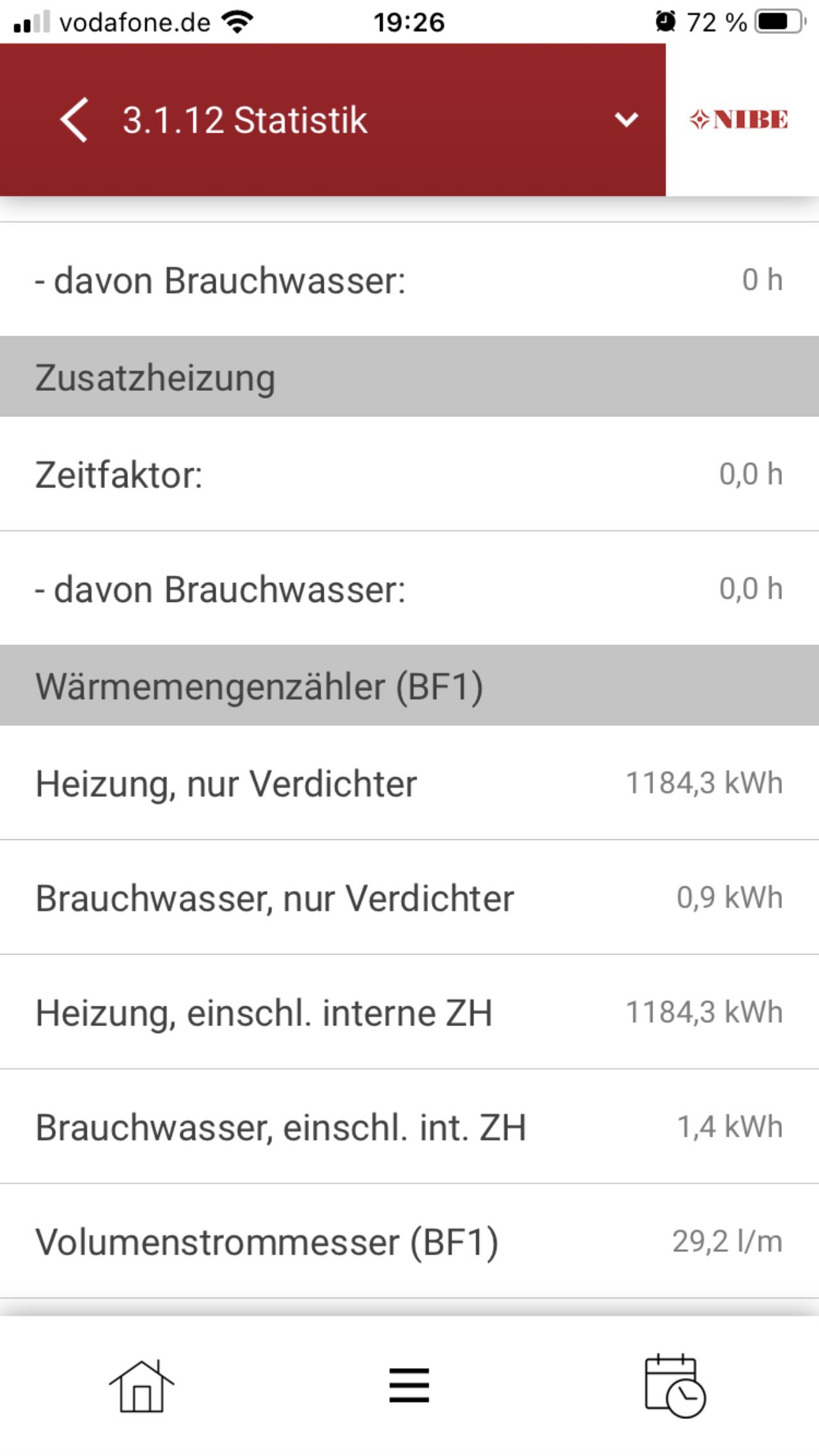Go back from 3.1.12 Statistik
The height and width of the screenshot is (1456, 819).
pos(74,120)
